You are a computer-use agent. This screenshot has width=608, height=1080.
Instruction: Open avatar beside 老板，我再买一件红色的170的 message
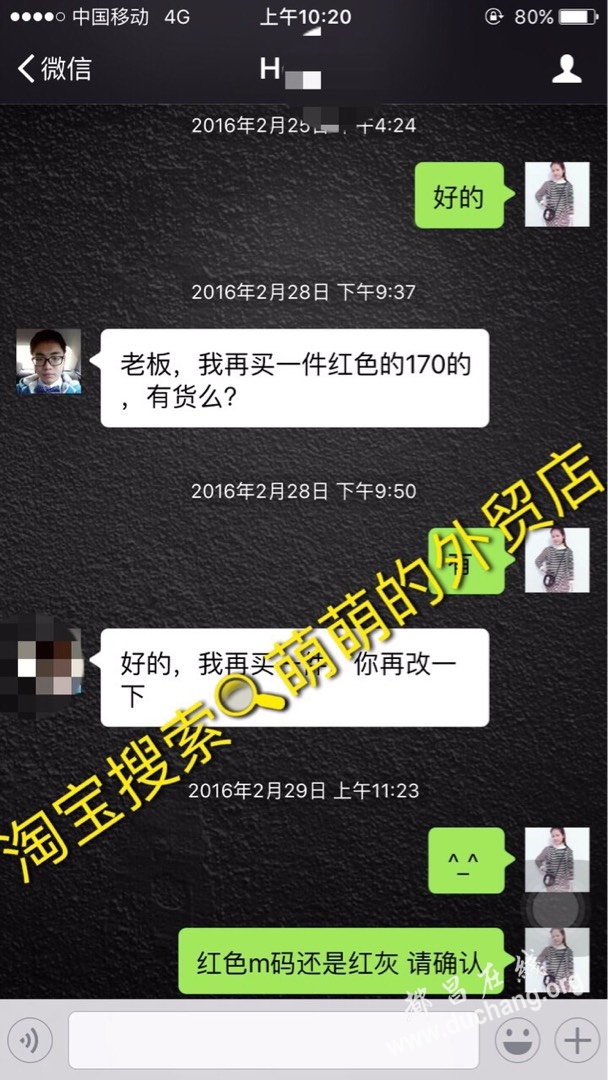(48, 361)
